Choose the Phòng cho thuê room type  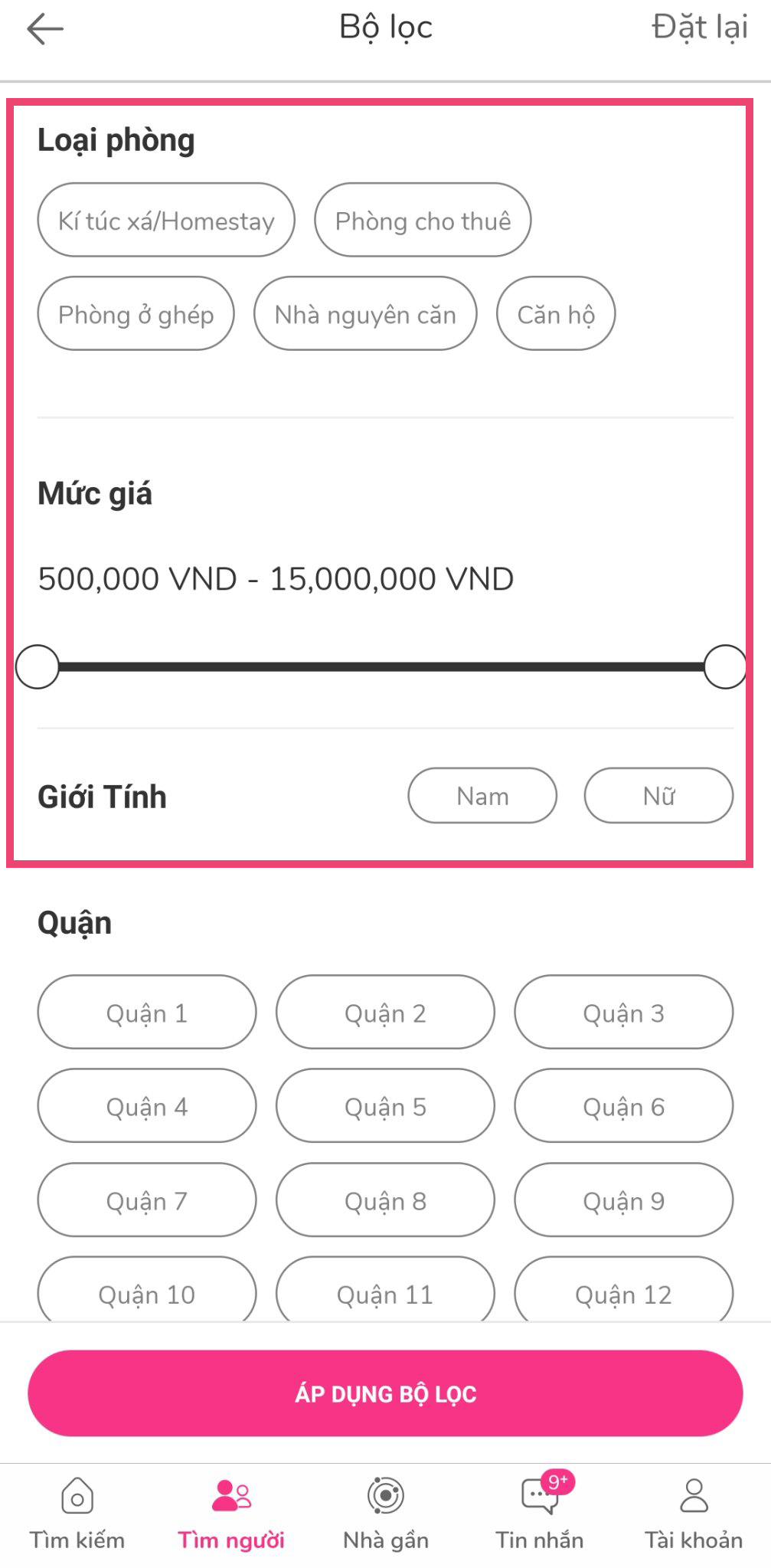tap(423, 220)
